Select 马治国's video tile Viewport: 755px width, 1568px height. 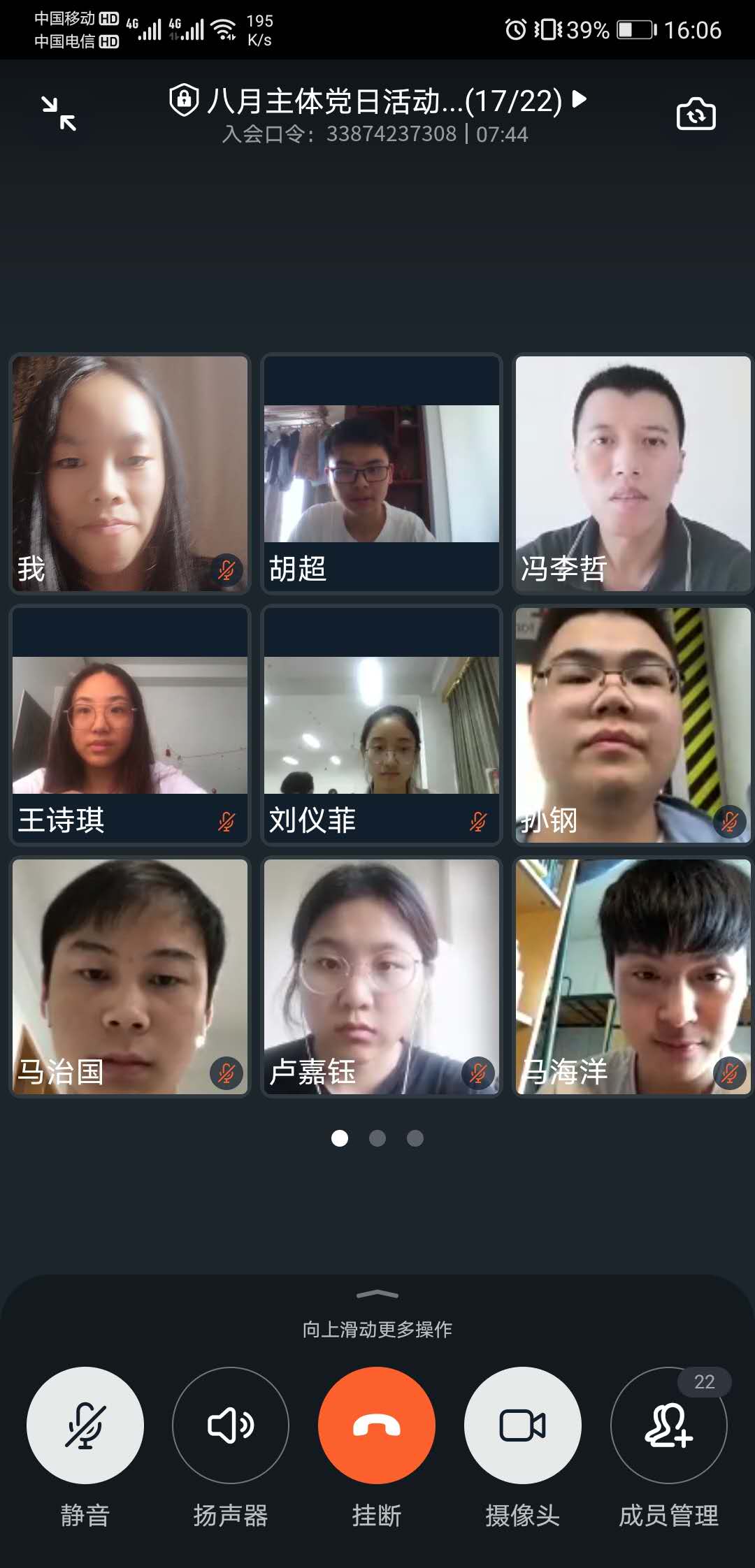coord(130,977)
